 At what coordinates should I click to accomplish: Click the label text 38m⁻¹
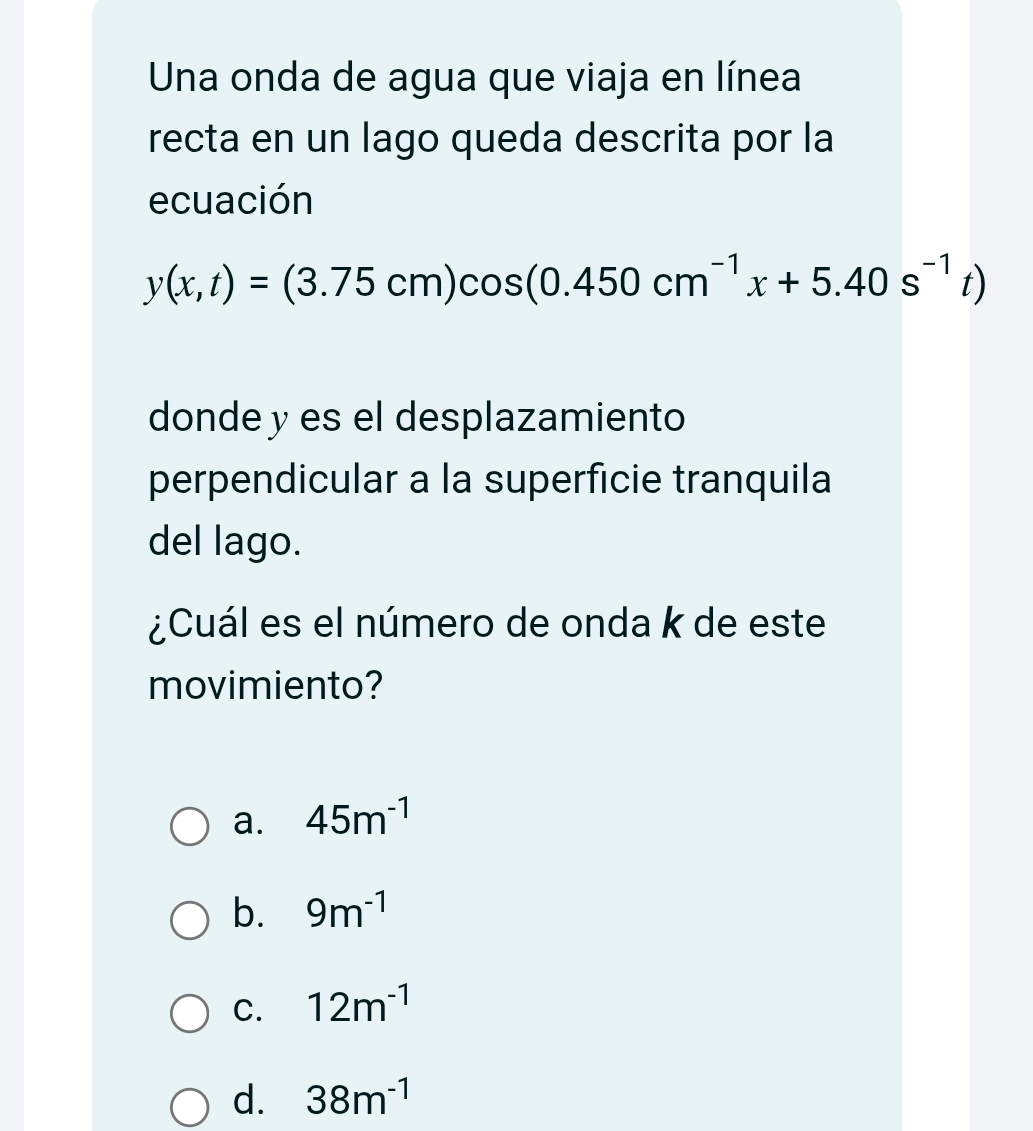point(355,1099)
